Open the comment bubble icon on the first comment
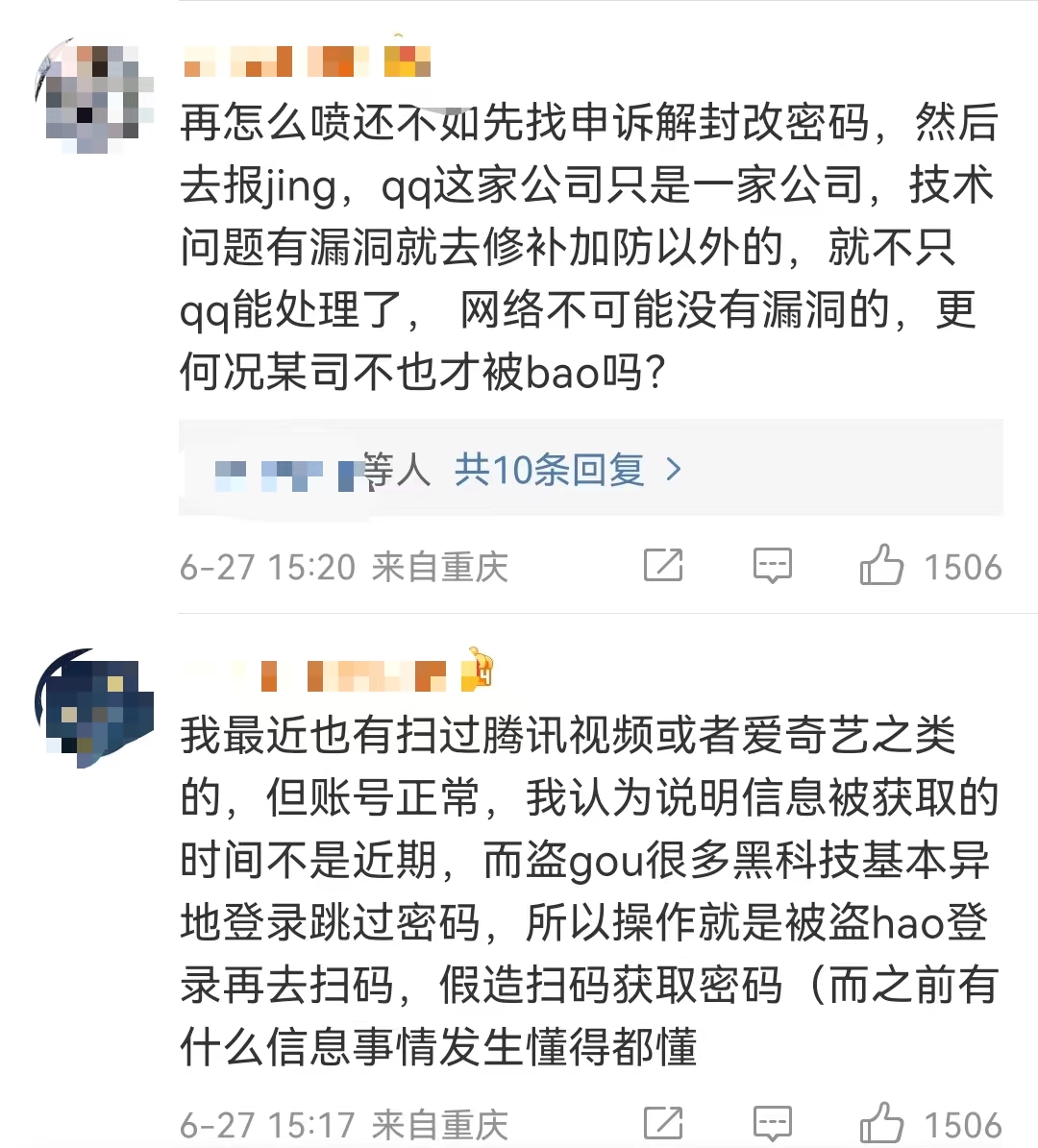This screenshot has height=1148, width=1038. point(772,566)
